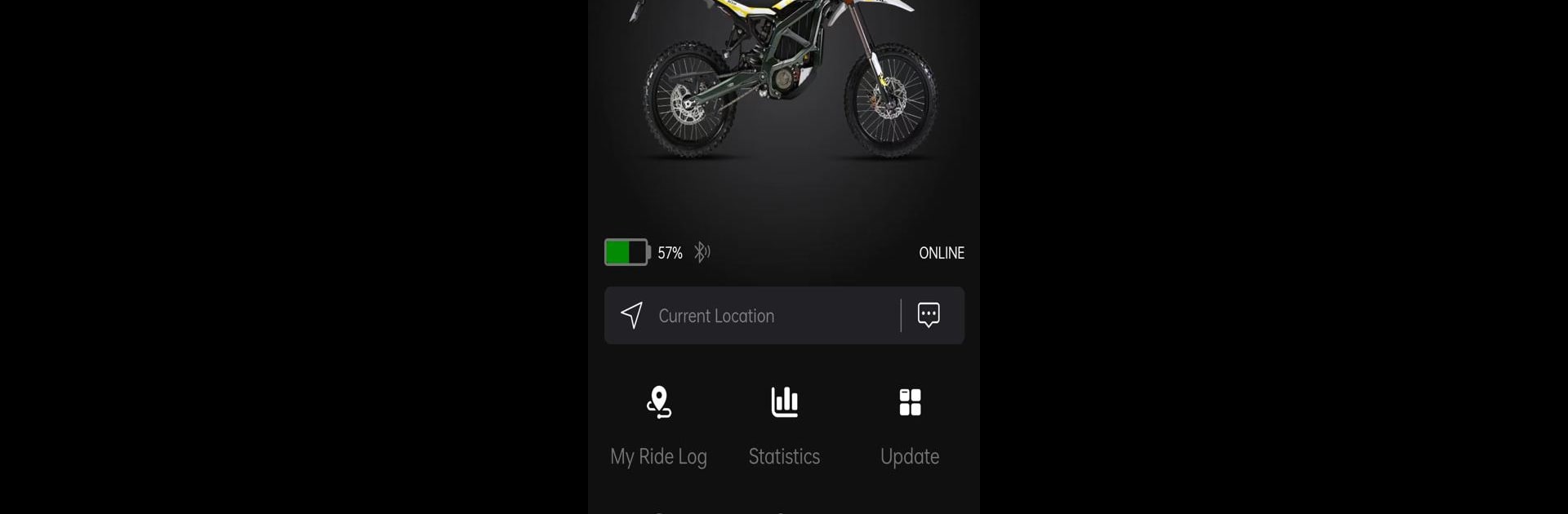Open the message chat icon
The image size is (1568, 514).
[929, 315]
